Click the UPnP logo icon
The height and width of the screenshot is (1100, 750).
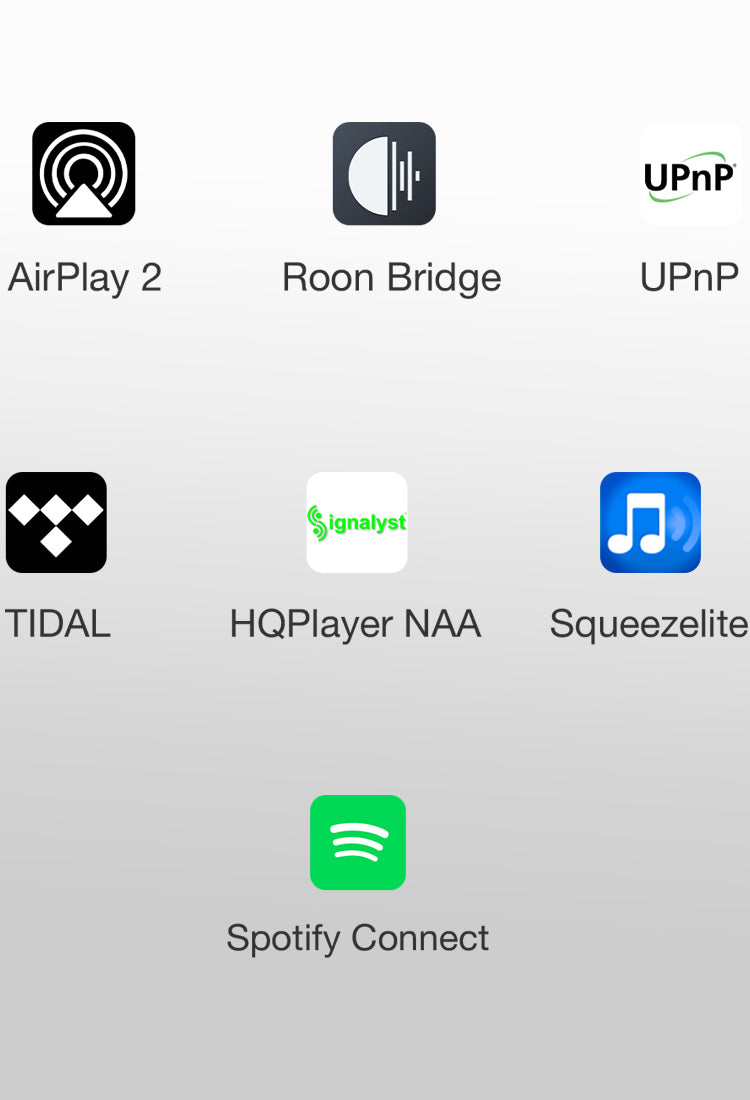coord(692,174)
